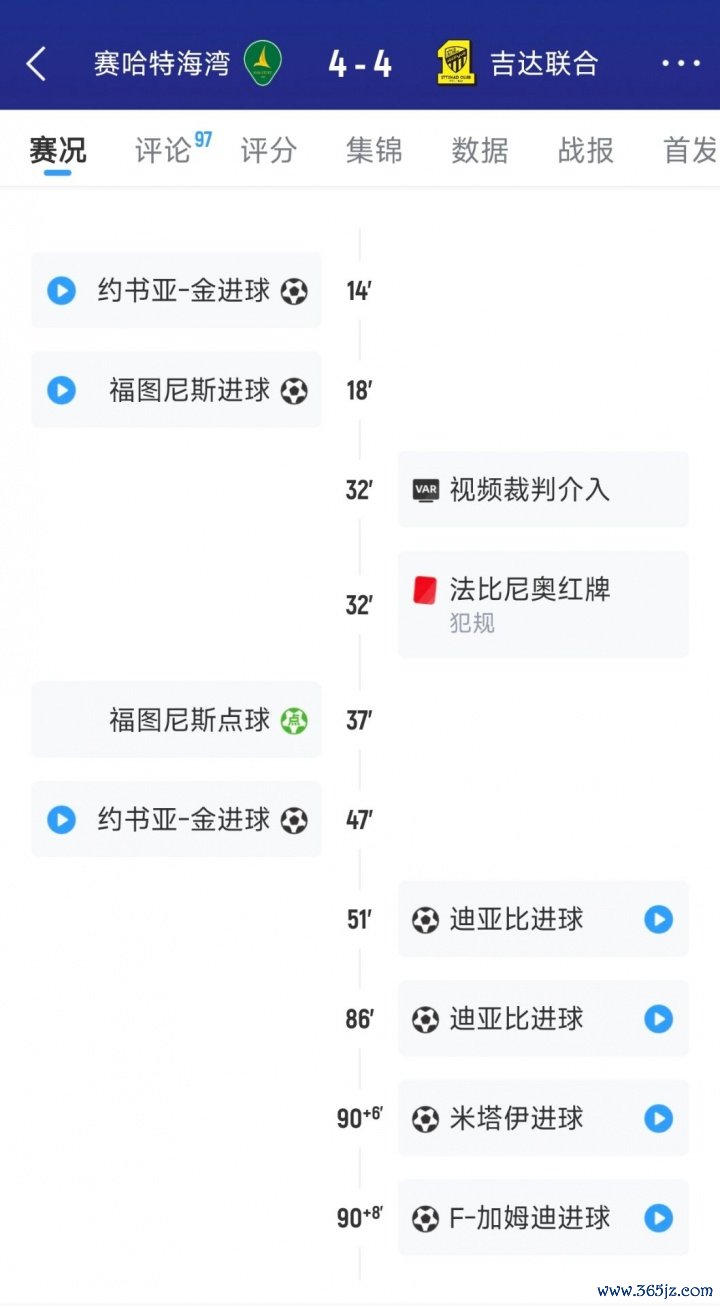Play 迪亚比 goal video at 86'

click(658, 1019)
